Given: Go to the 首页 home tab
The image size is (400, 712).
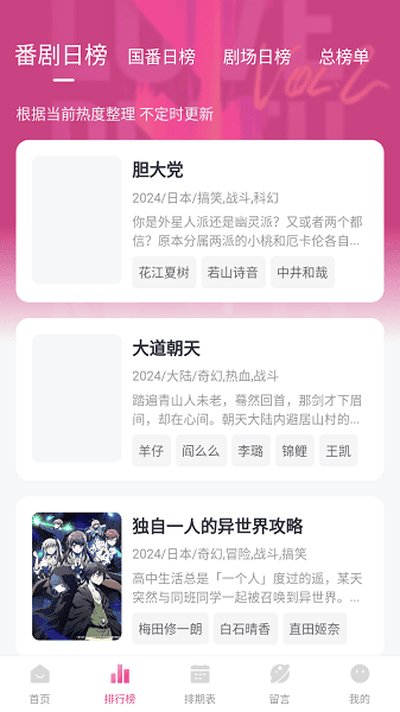Looking at the screenshot, I should (40, 684).
